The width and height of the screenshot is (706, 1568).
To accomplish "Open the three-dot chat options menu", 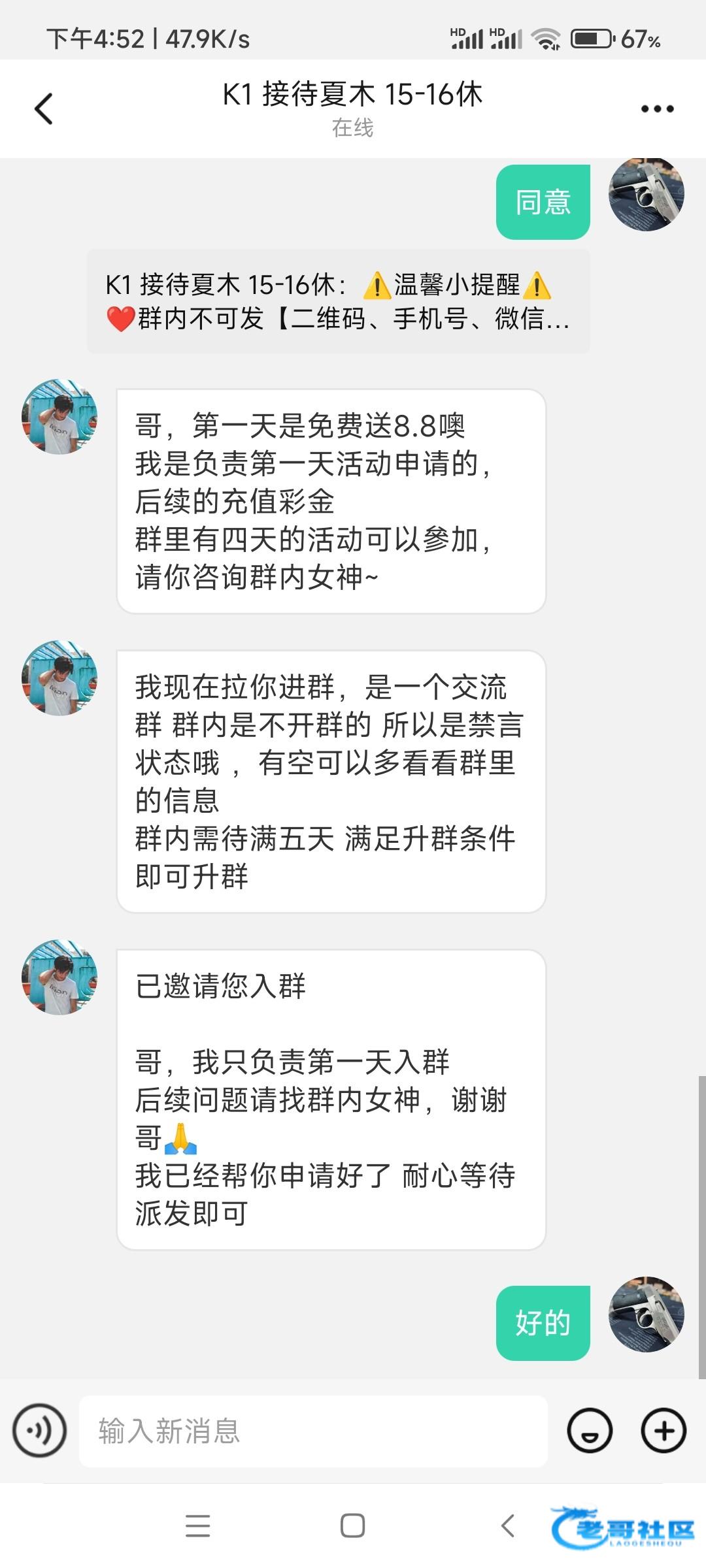I will (x=657, y=108).
